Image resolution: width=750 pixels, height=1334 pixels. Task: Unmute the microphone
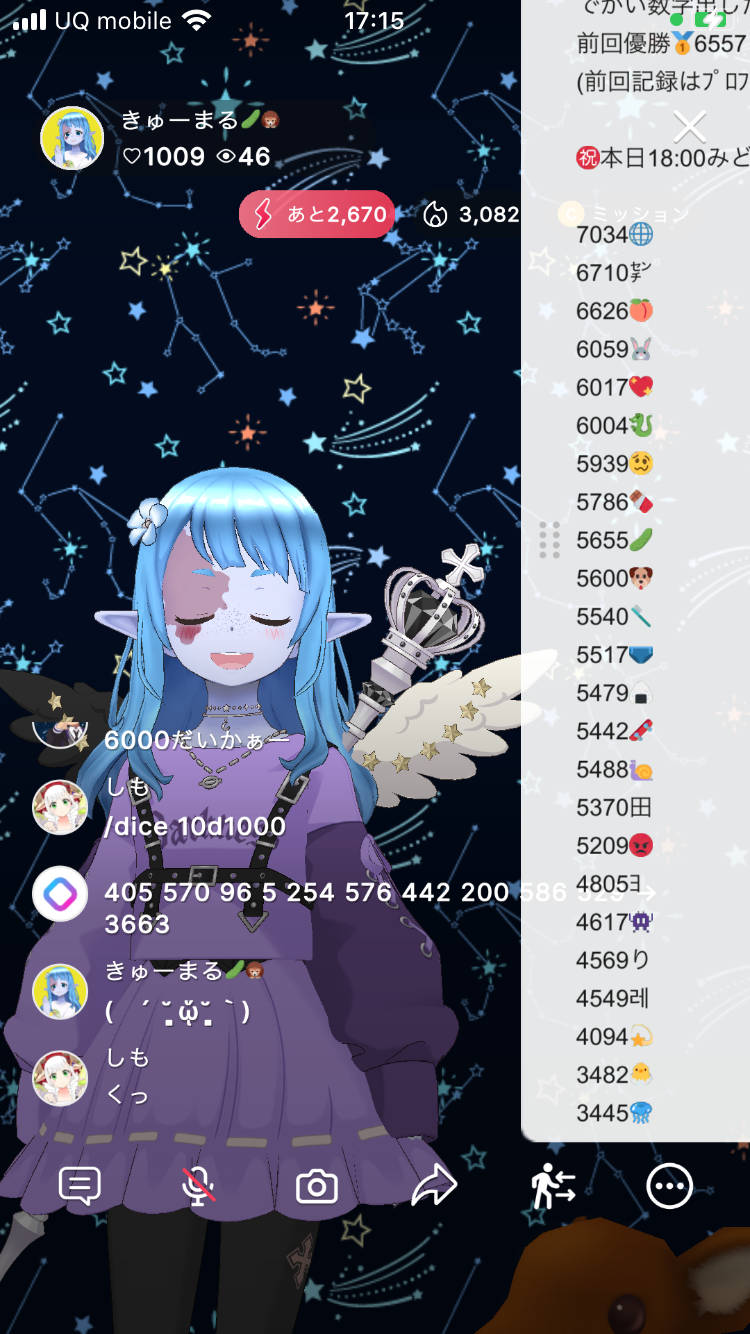click(198, 1187)
